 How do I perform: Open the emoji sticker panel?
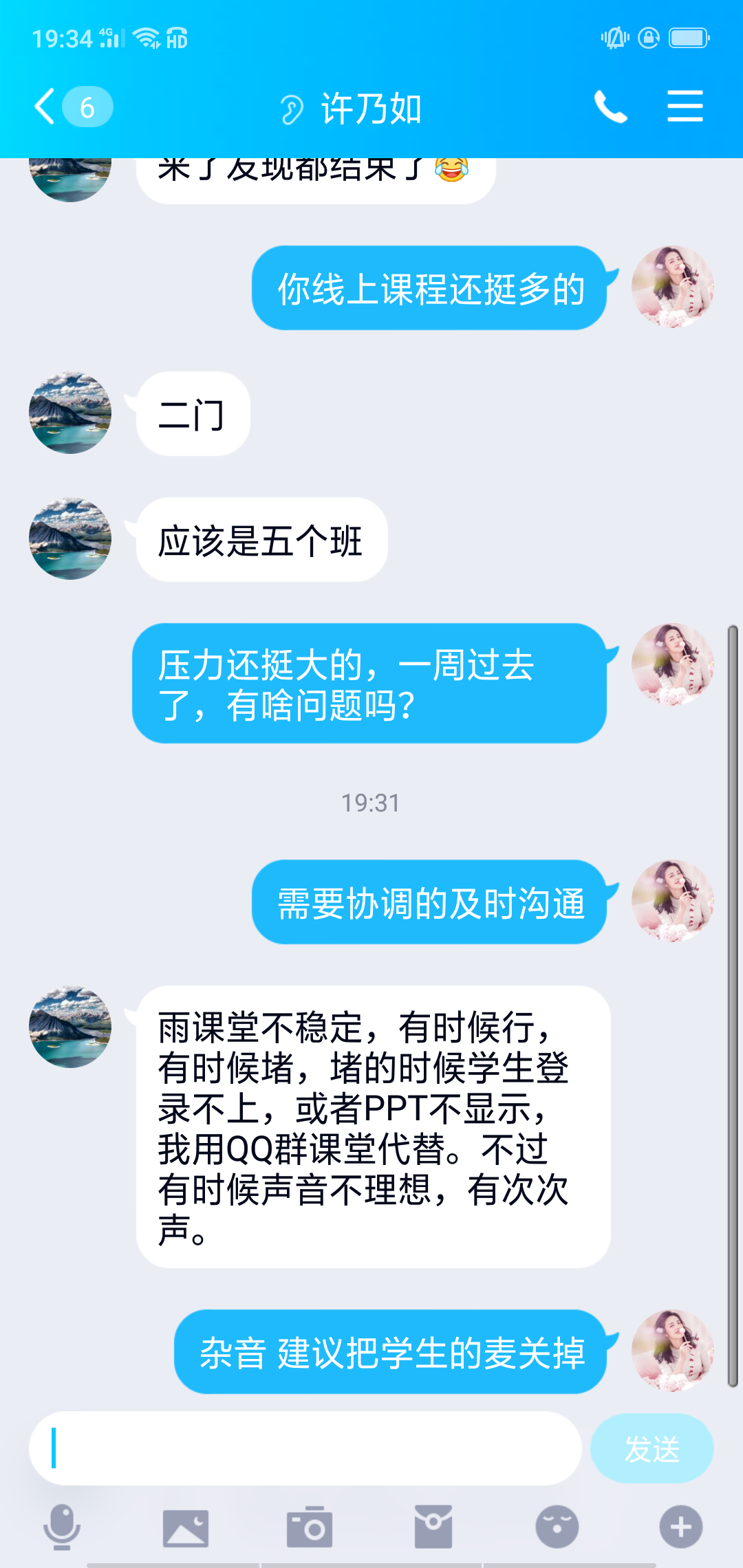click(x=557, y=1527)
